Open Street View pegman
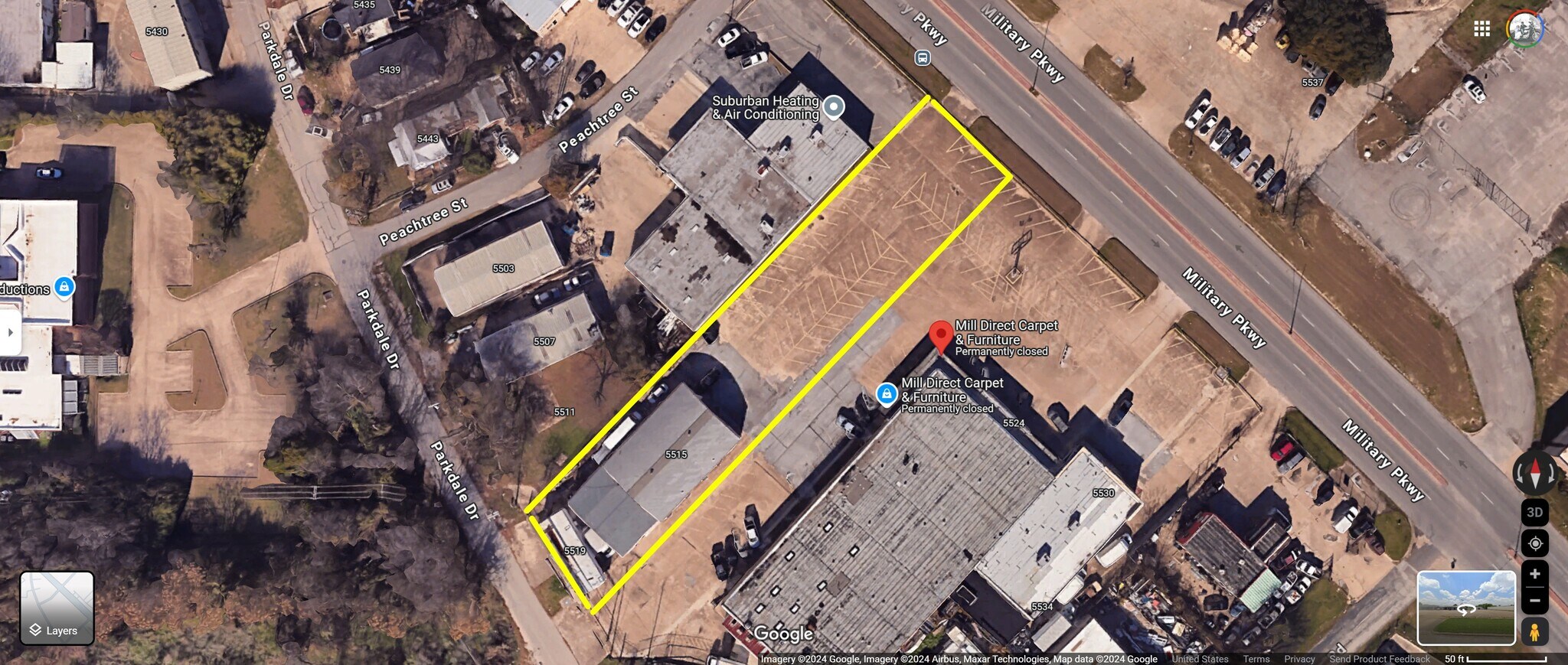The height and width of the screenshot is (665, 1568). coord(1534,632)
